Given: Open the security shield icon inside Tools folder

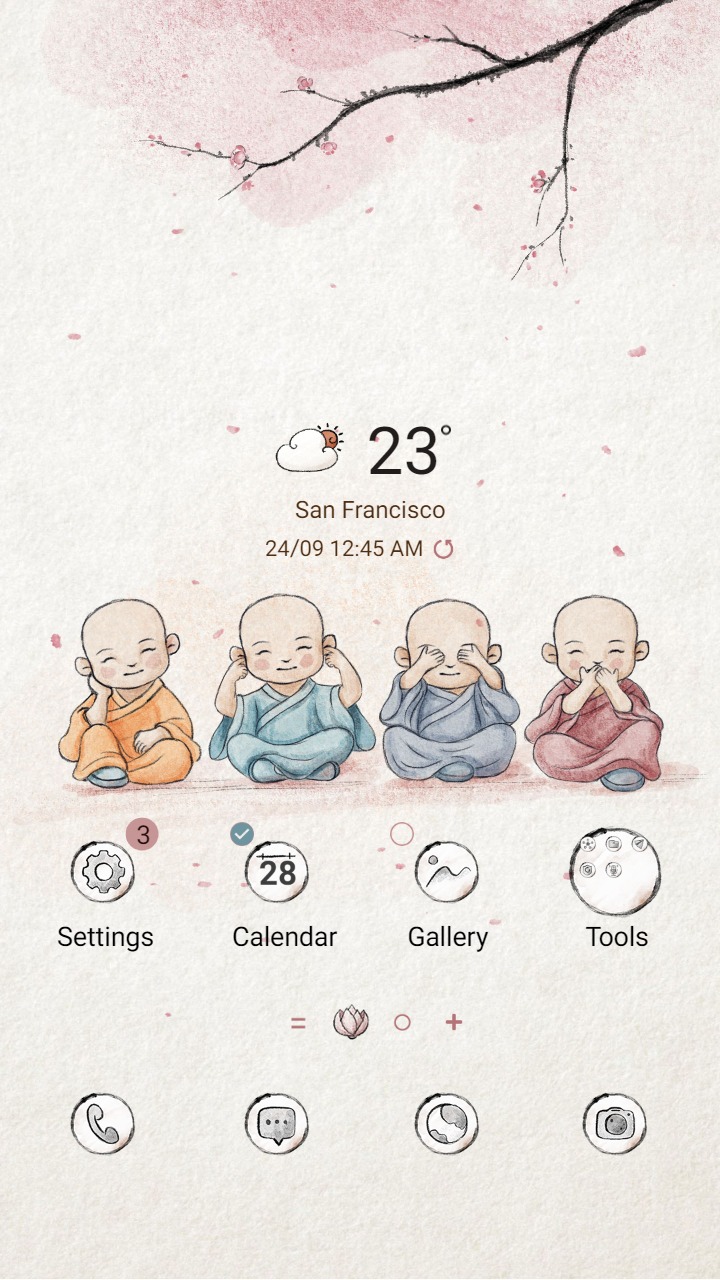Looking at the screenshot, I should pyautogui.click(x=587, y=869).
